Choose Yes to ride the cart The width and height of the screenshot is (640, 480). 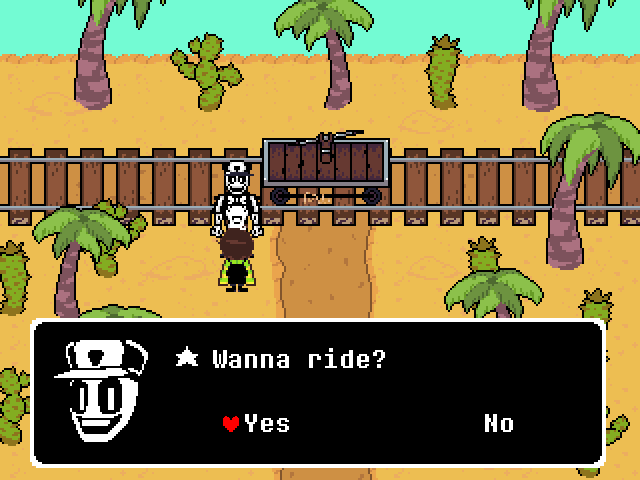click(x=266, y=423)
